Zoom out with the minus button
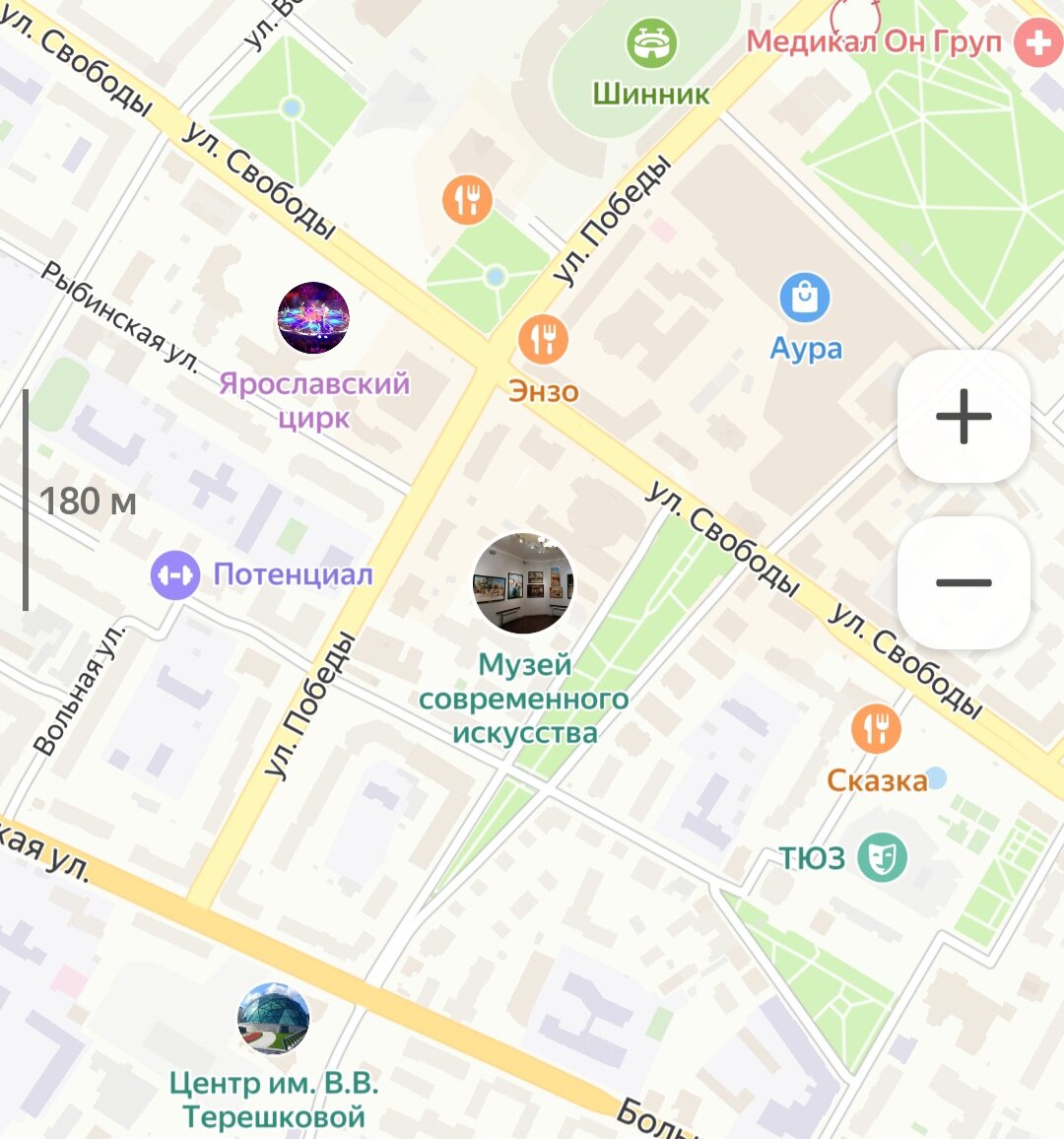This screenshot has height=1139, width=1064. 964,582
